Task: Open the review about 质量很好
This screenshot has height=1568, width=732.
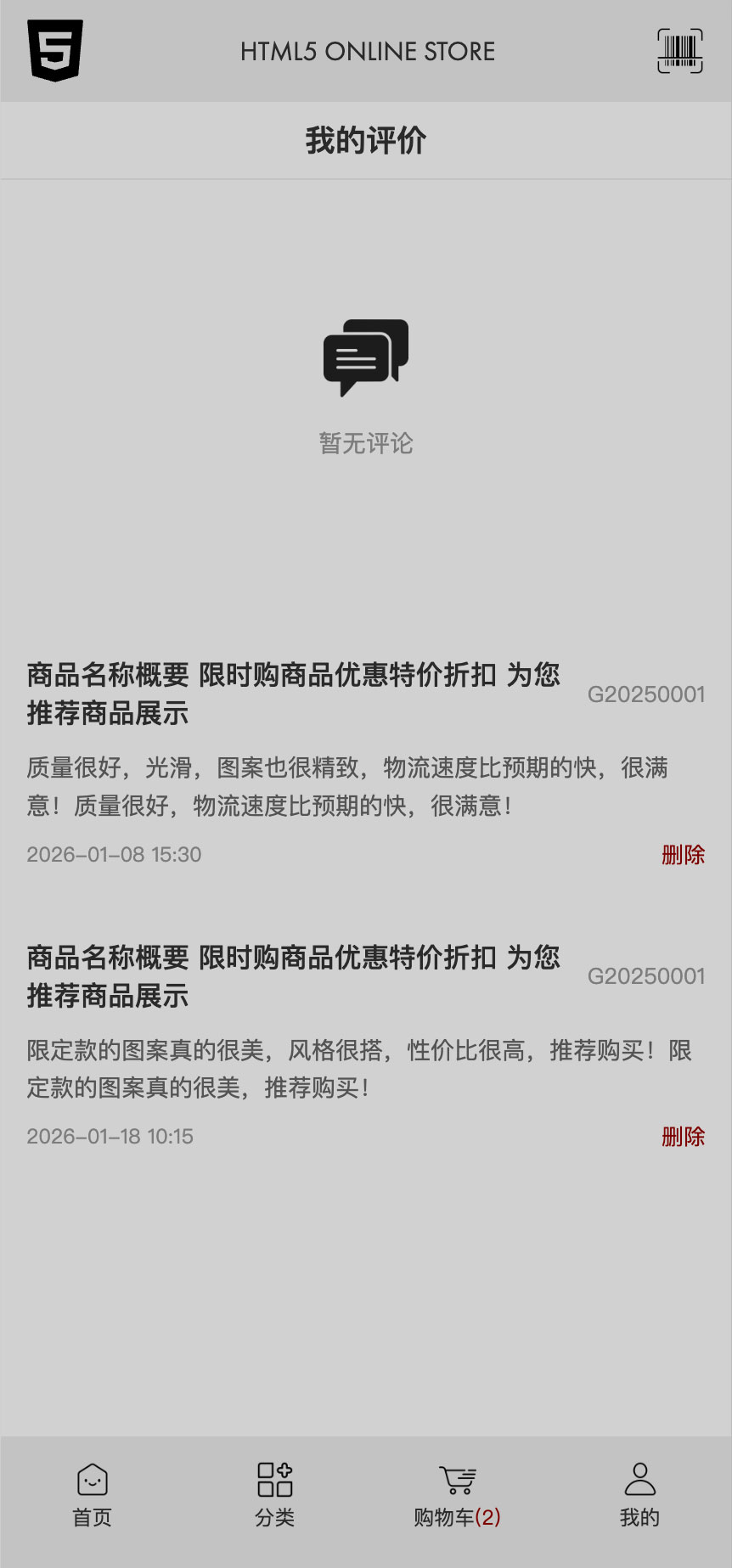Action: pos(348,786)
